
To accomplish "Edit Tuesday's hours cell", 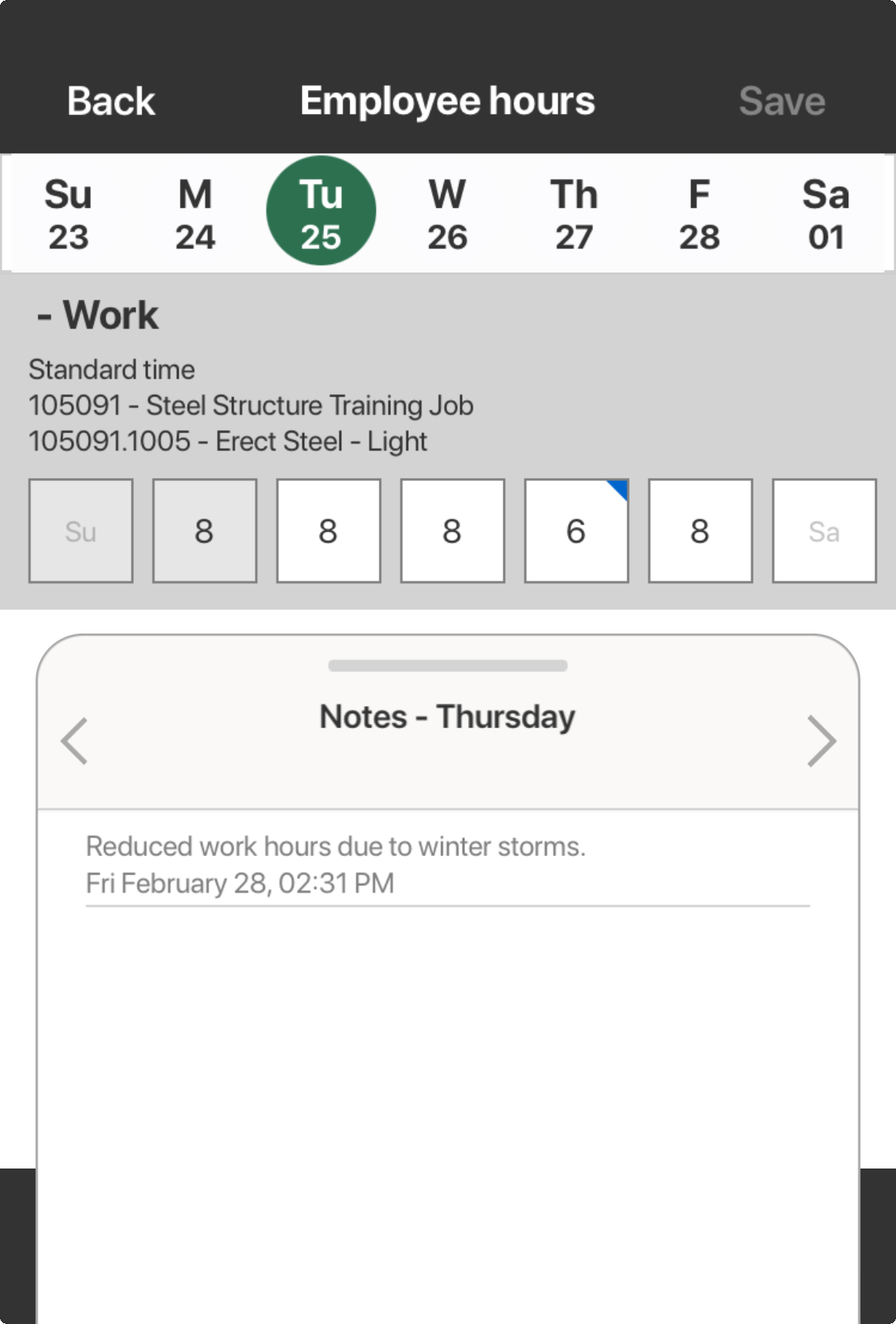I will point(329,530).
